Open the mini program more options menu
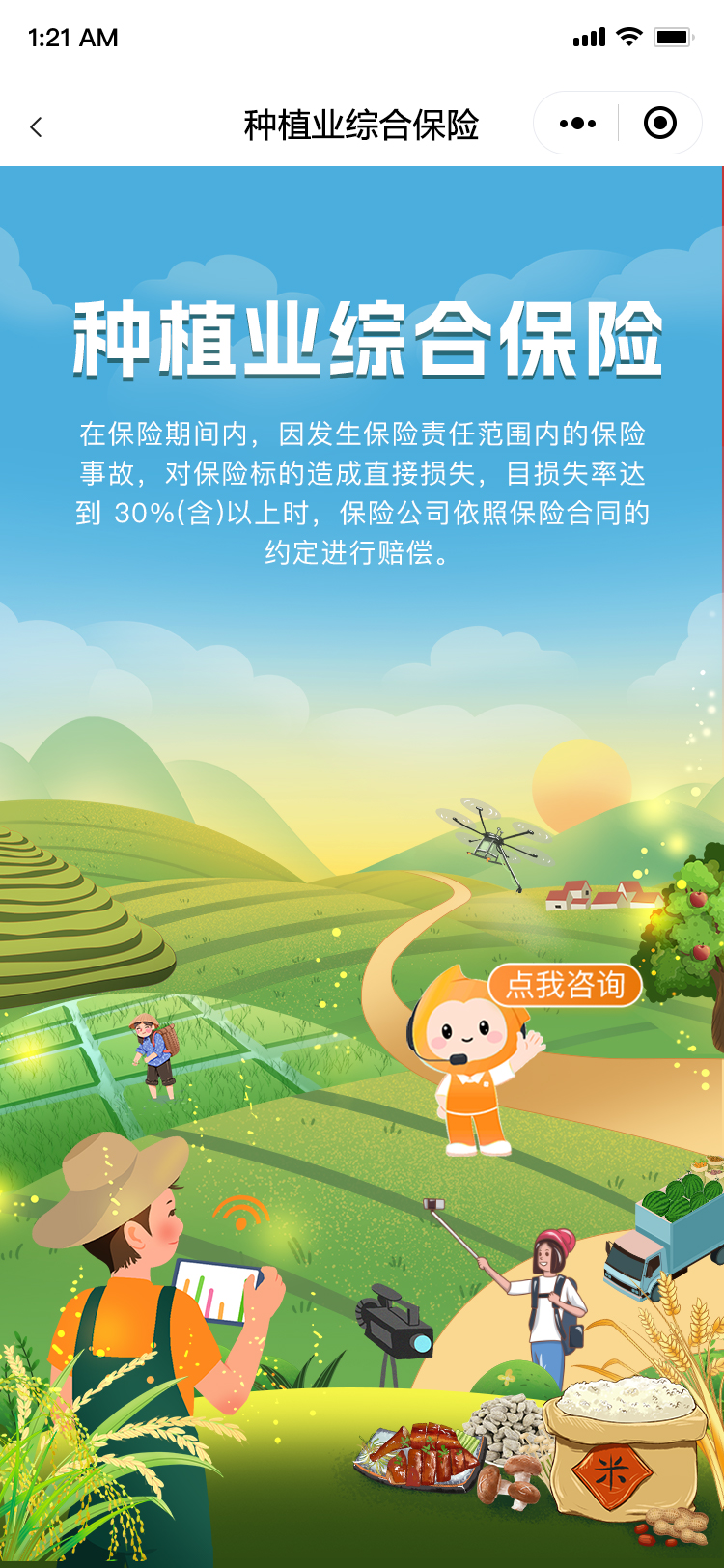This screenshot has height=1568, width=724. pos(577,124)
